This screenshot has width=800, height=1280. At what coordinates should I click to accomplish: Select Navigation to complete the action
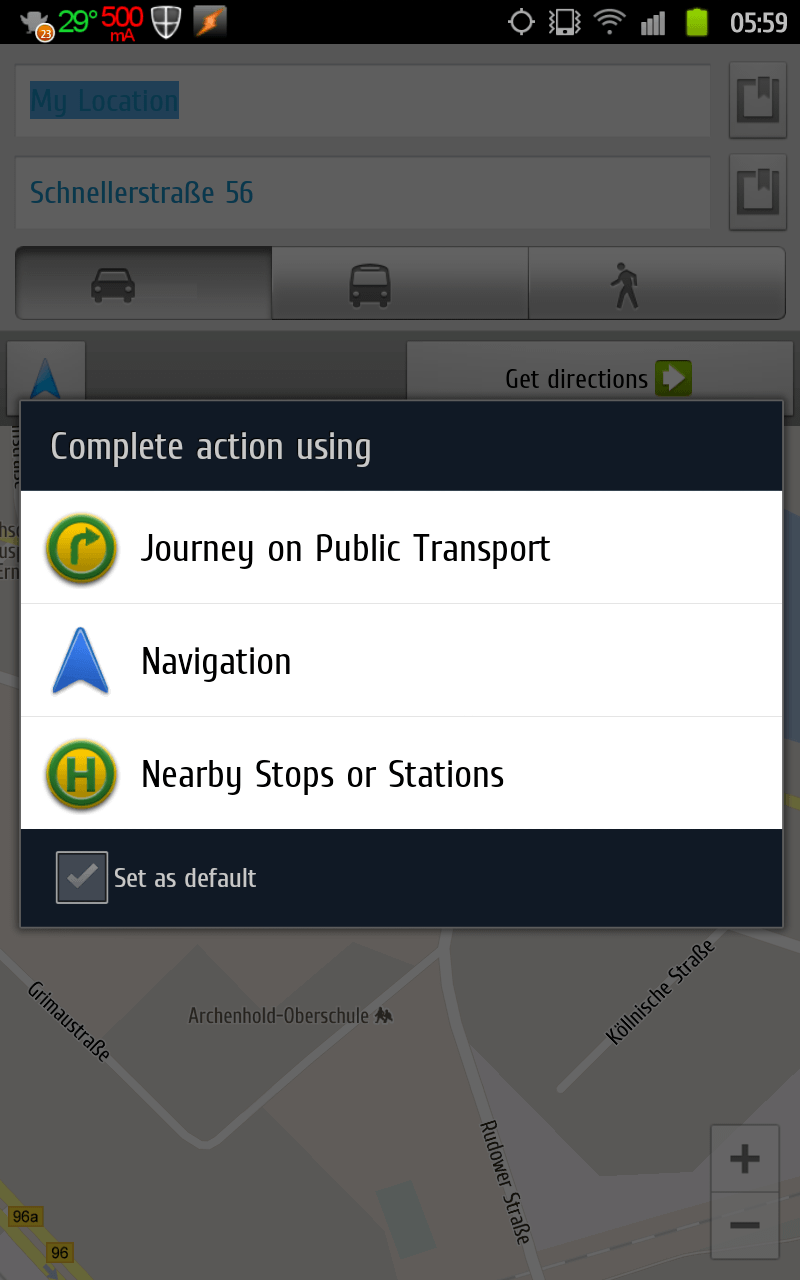tap(400, 661)
